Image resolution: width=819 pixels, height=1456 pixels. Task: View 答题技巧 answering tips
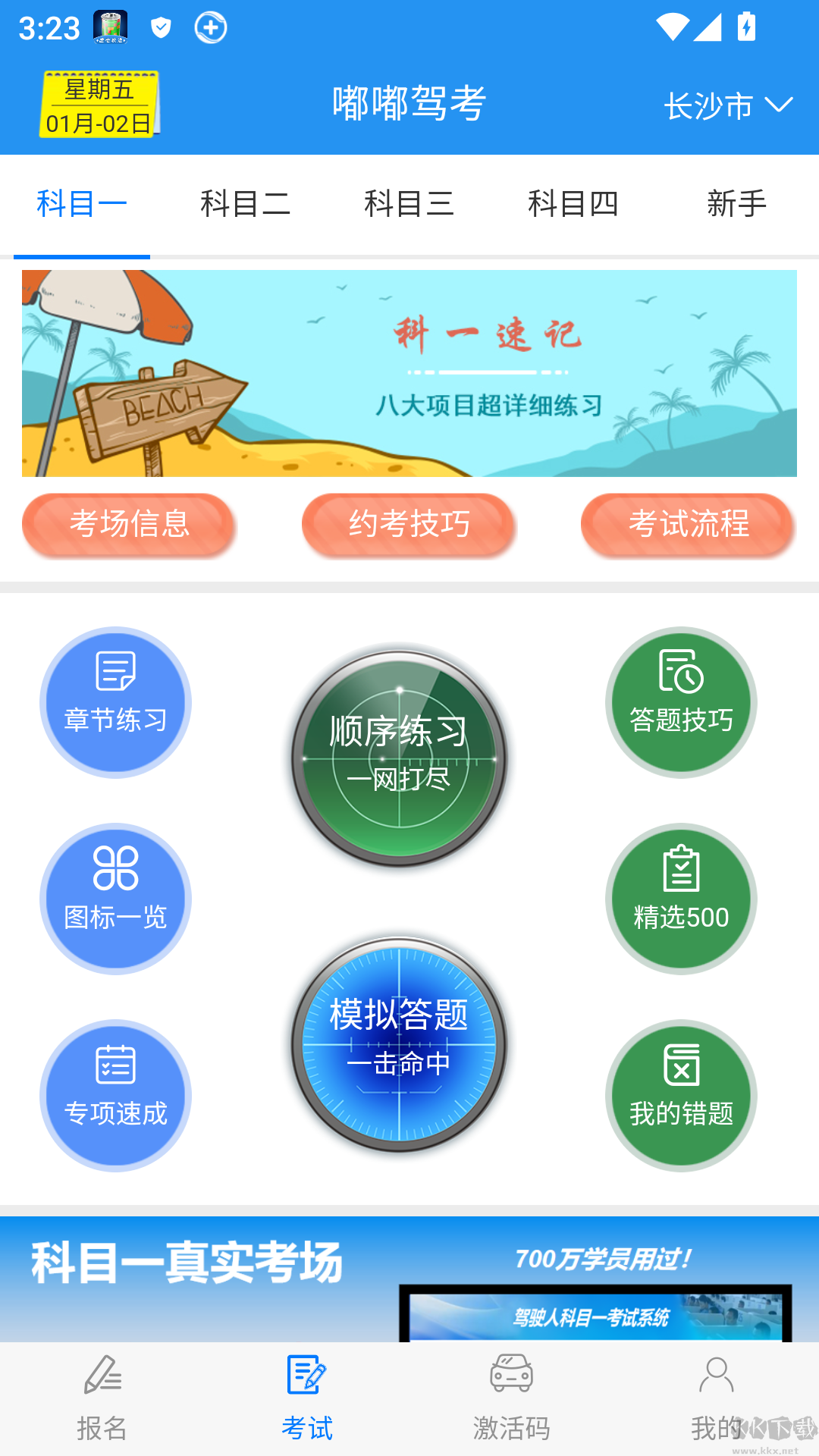pos(681,701)
